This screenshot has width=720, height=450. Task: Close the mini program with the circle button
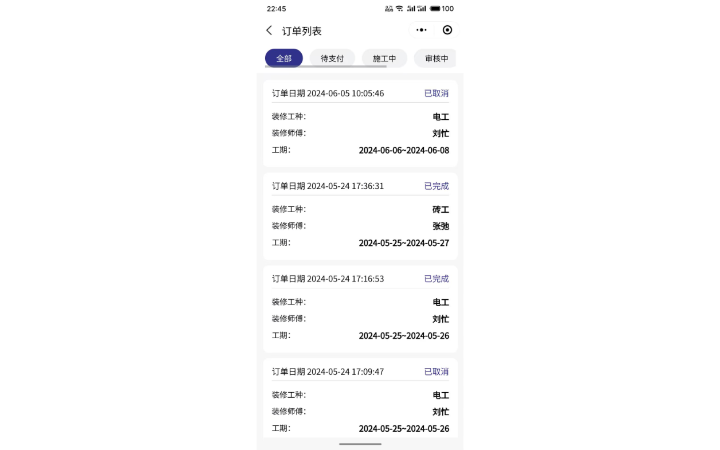tap(447, 30)
